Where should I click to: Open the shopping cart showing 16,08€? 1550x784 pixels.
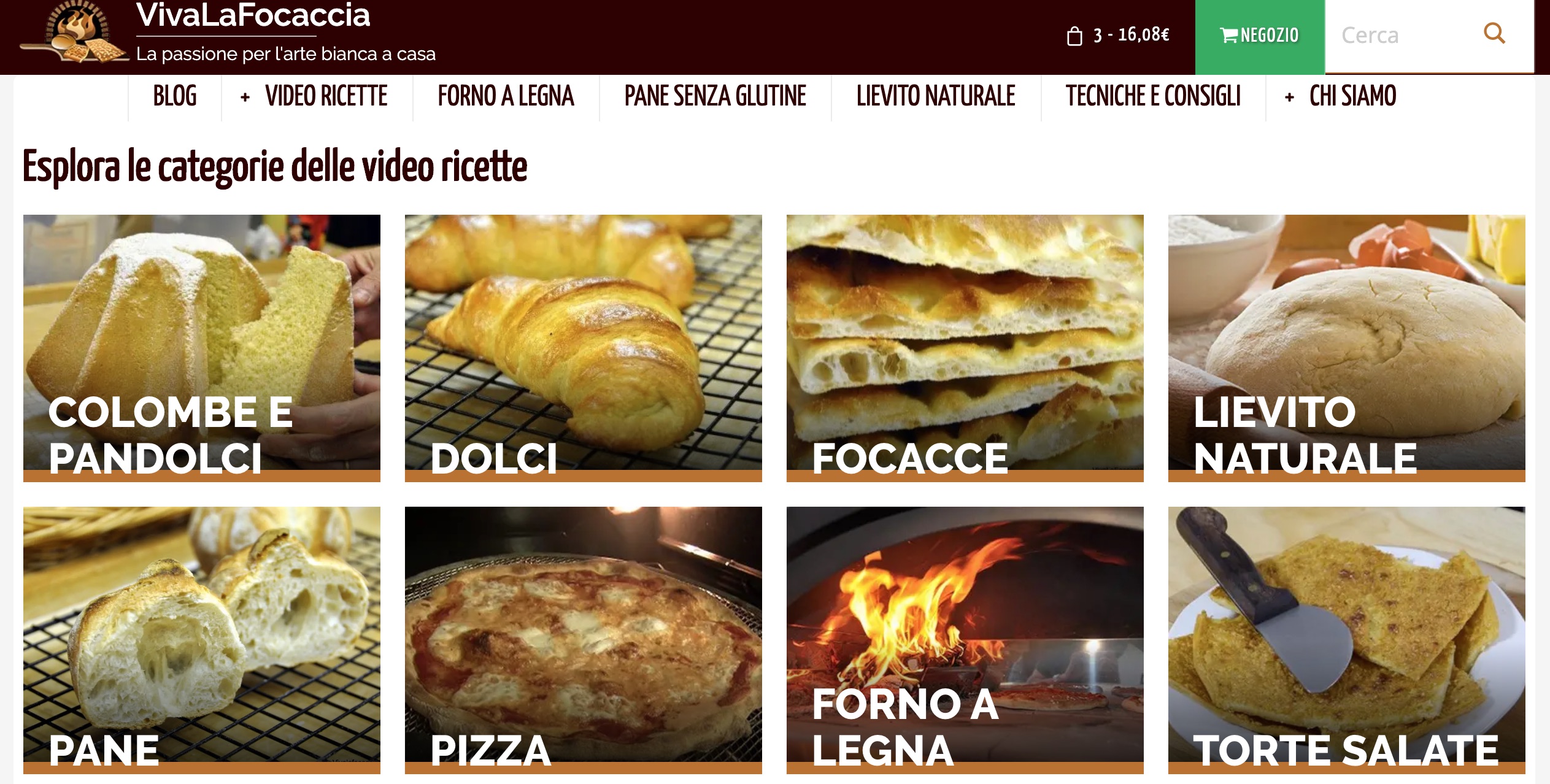(x=1119, y=36)
